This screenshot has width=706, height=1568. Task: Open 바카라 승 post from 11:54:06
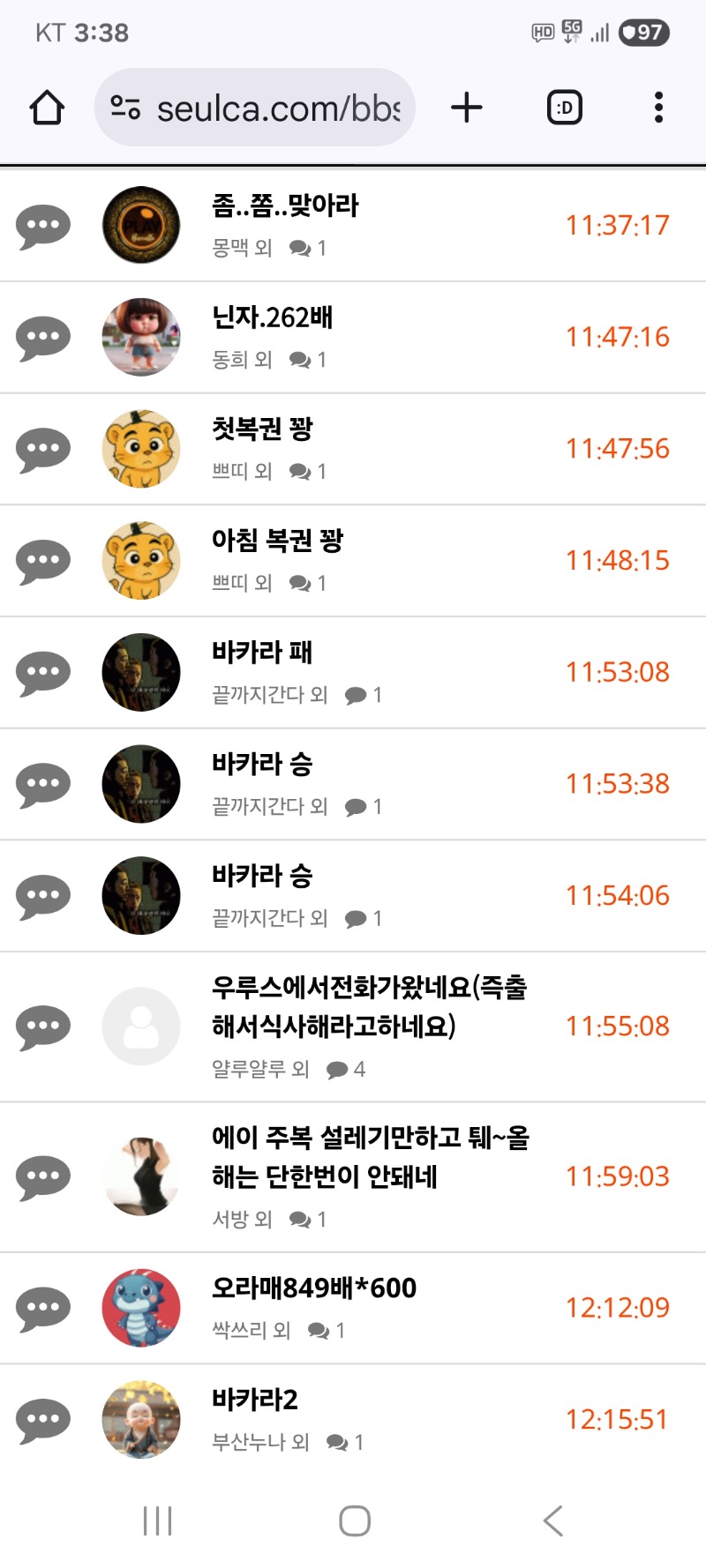point(262,876)
